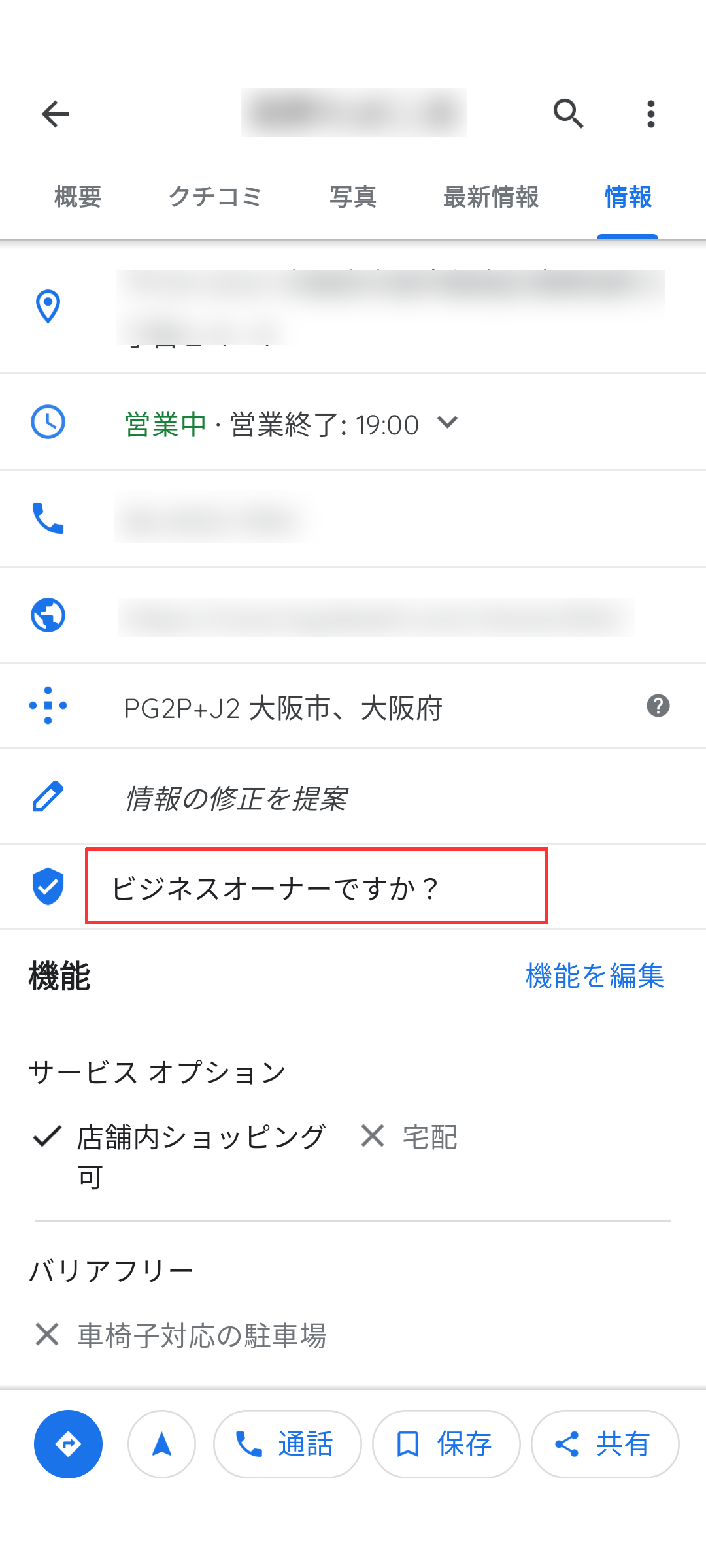
Task: Switch to the クチコミ tab
Action: pos(215,197)
